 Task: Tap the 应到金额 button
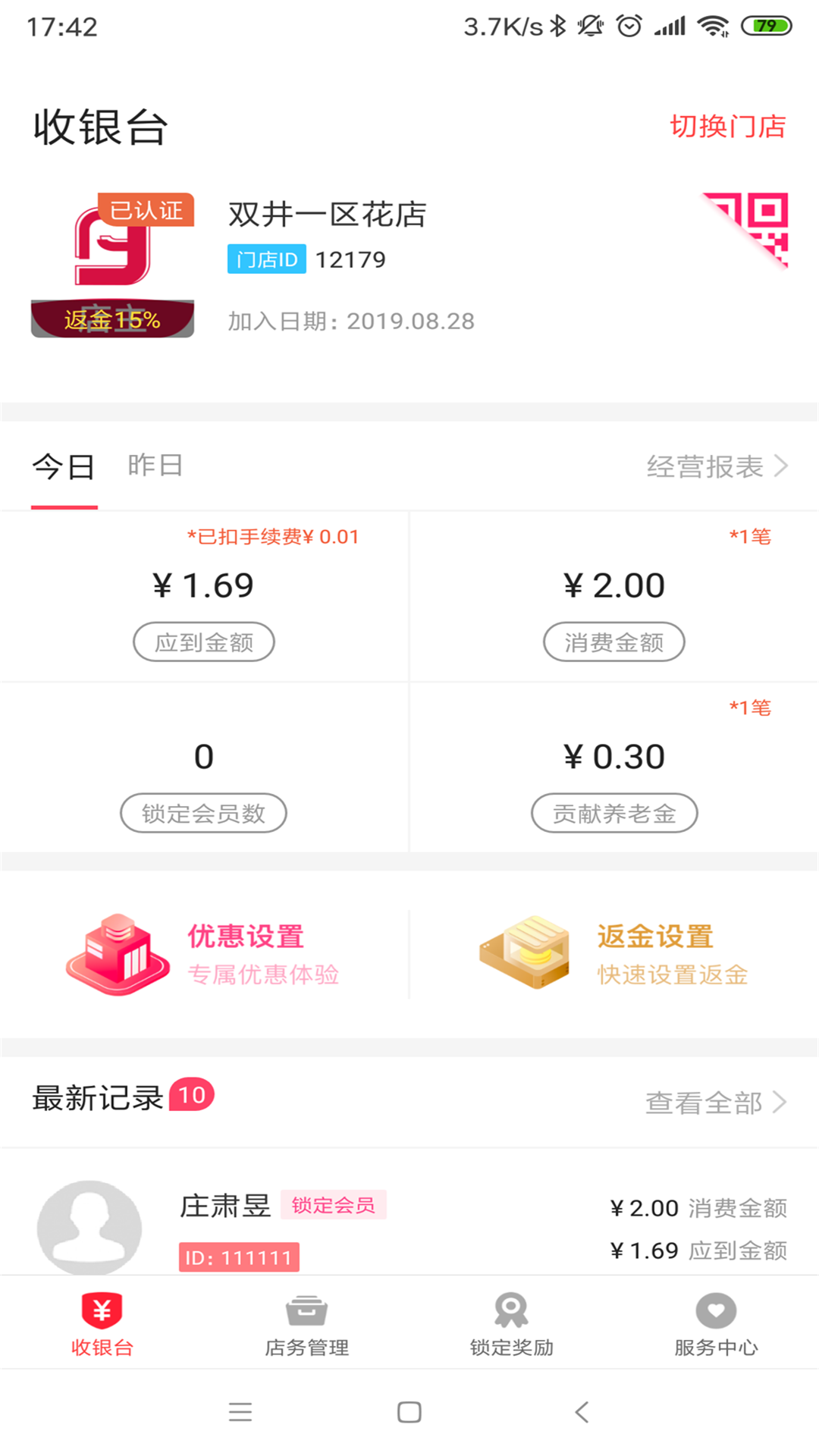tap(204, 642)
